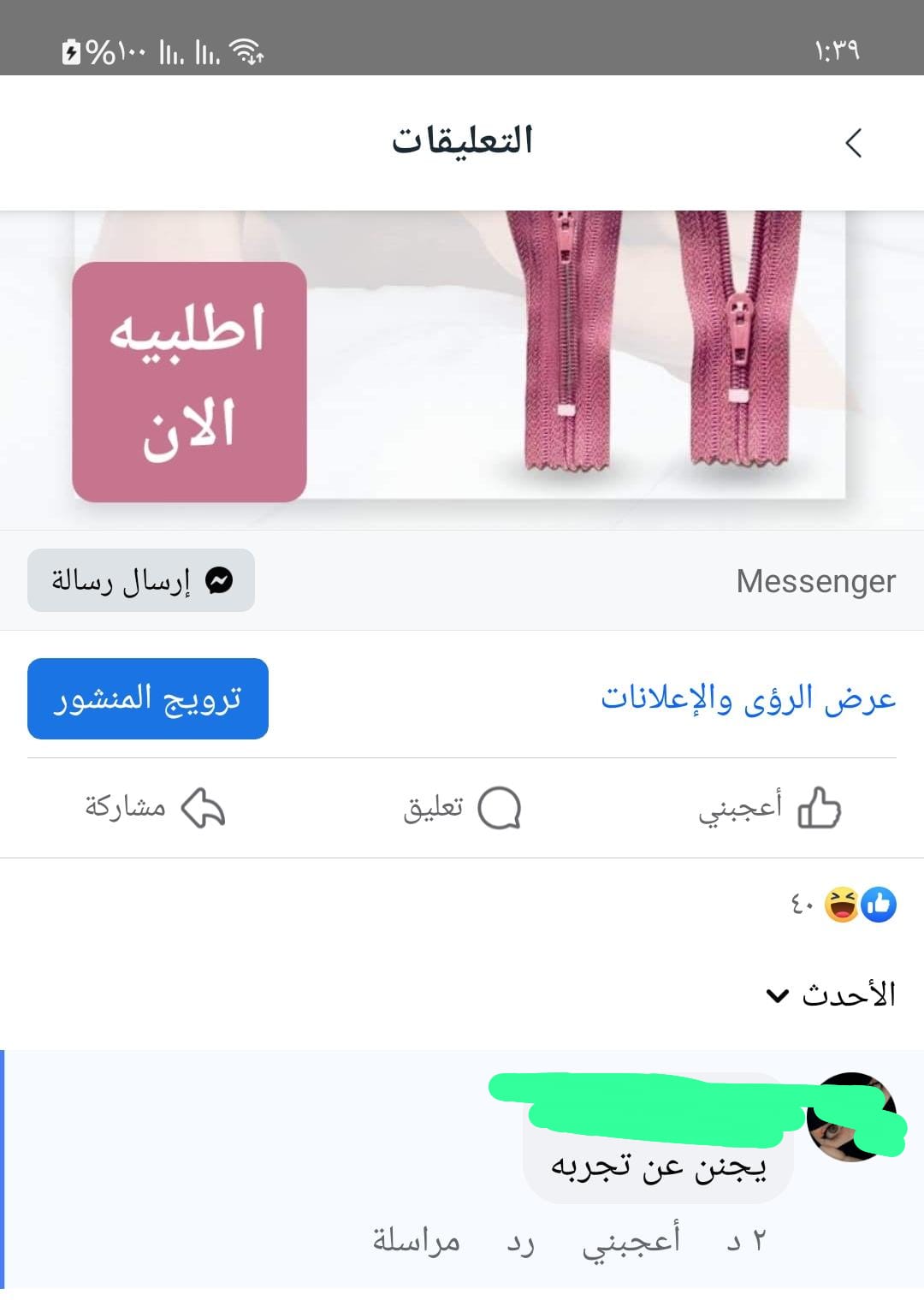Viewport: 924px width, 1300px height.
Task: Go back using the arrow beside التعليقات
Action: [x=852, y=143]
